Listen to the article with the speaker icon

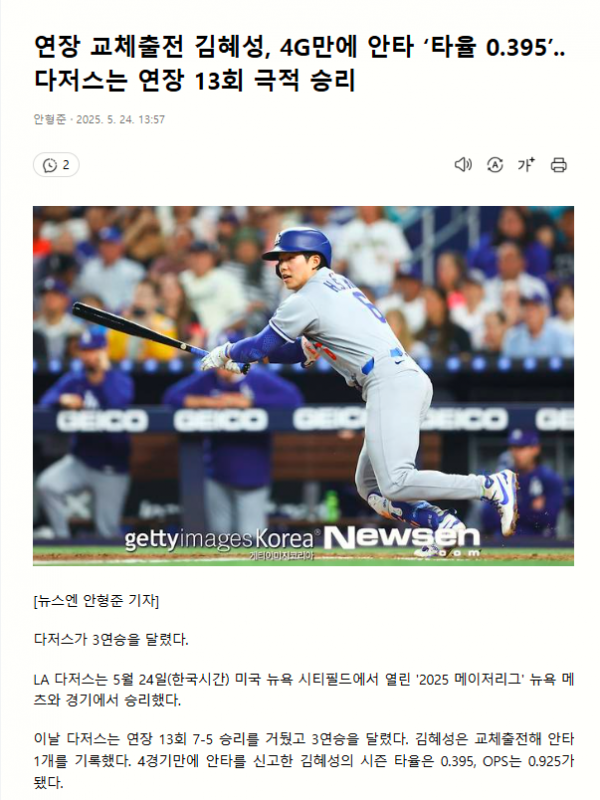462,165
